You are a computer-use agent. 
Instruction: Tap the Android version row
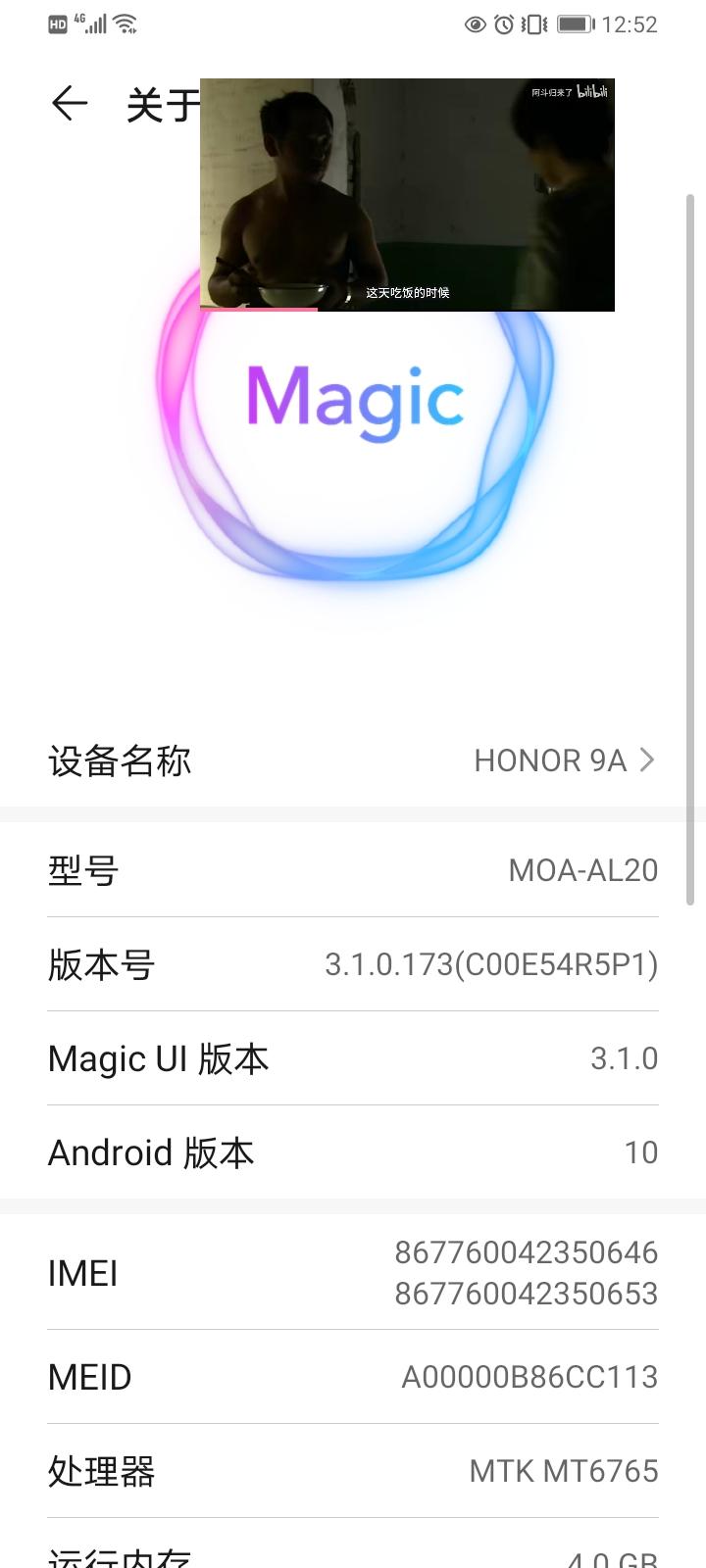[x=353, y=1152]
